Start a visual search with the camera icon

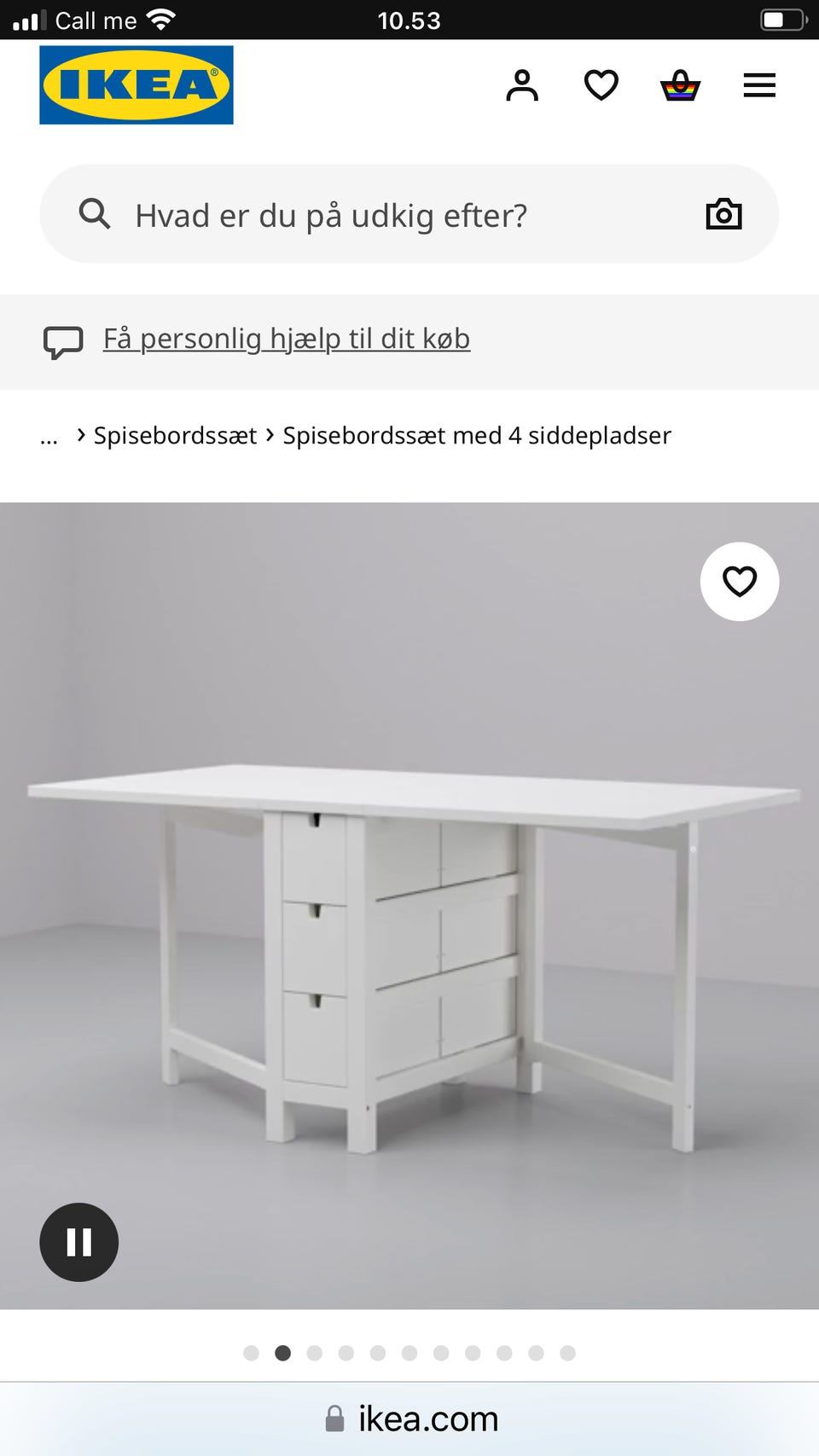723,214
